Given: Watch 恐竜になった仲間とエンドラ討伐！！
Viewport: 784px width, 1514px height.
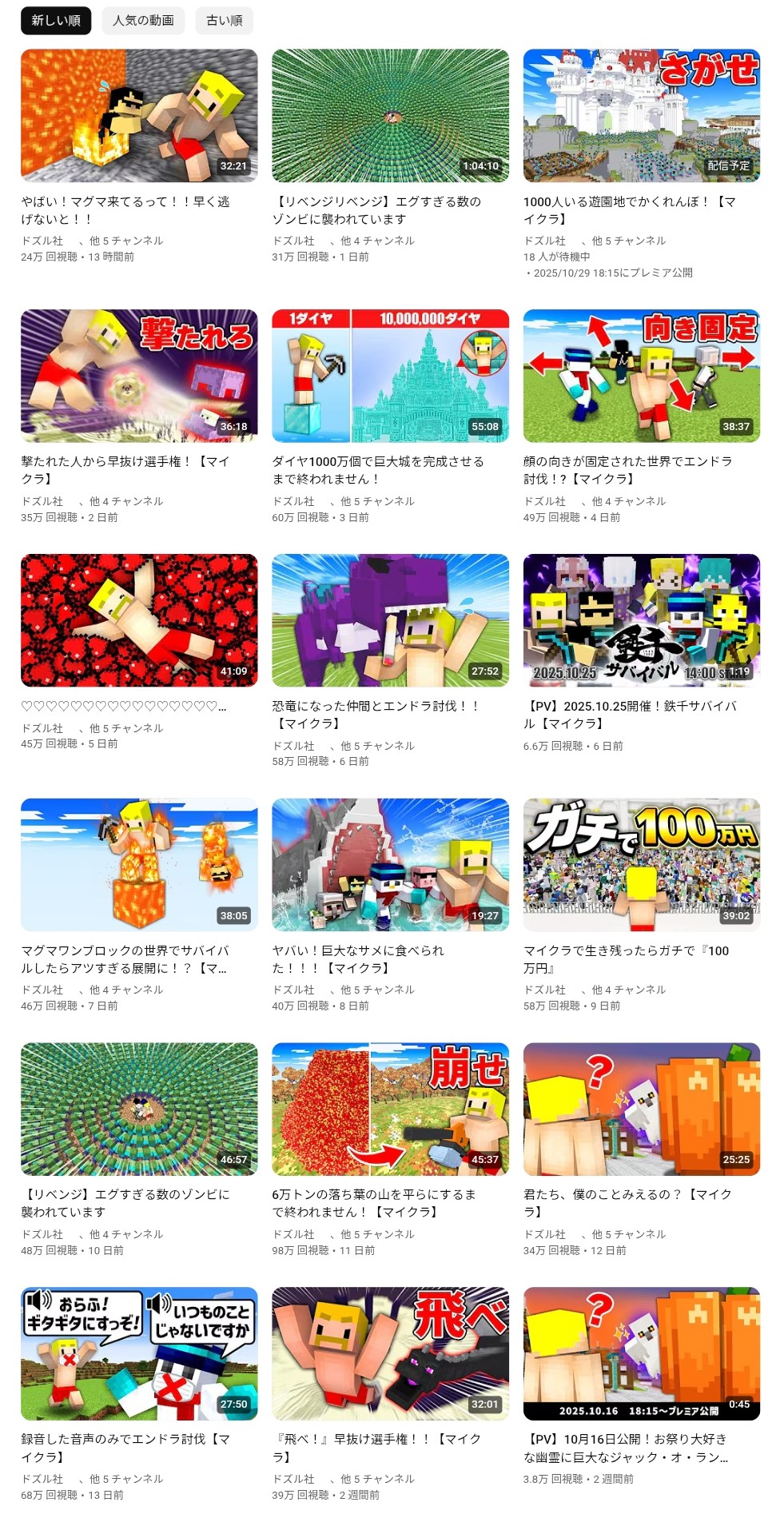Looking at the screenshot, I should tap(390, 620).
